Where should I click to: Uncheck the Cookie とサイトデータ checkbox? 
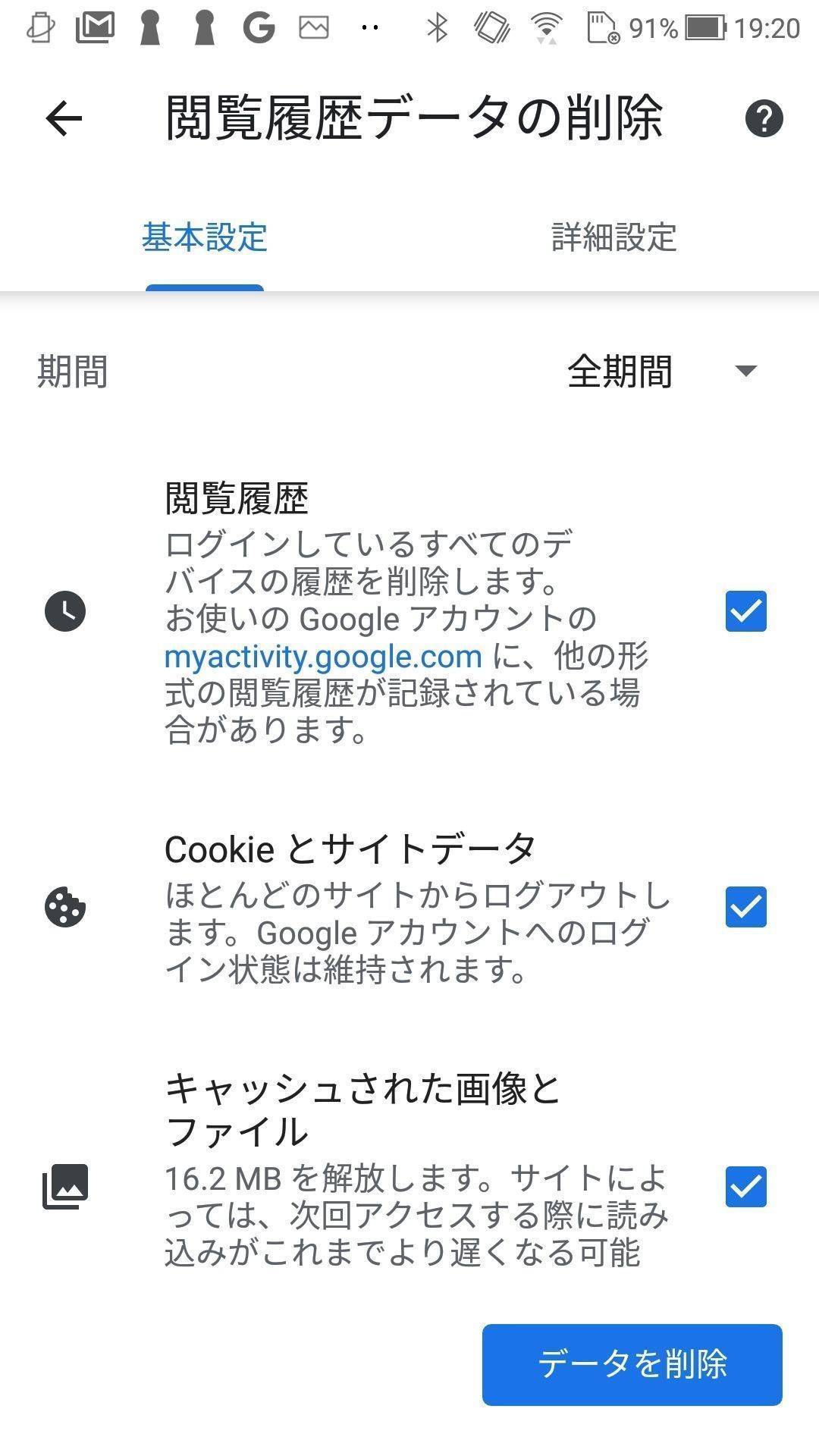pyautogui.click(x=745, y=907)
